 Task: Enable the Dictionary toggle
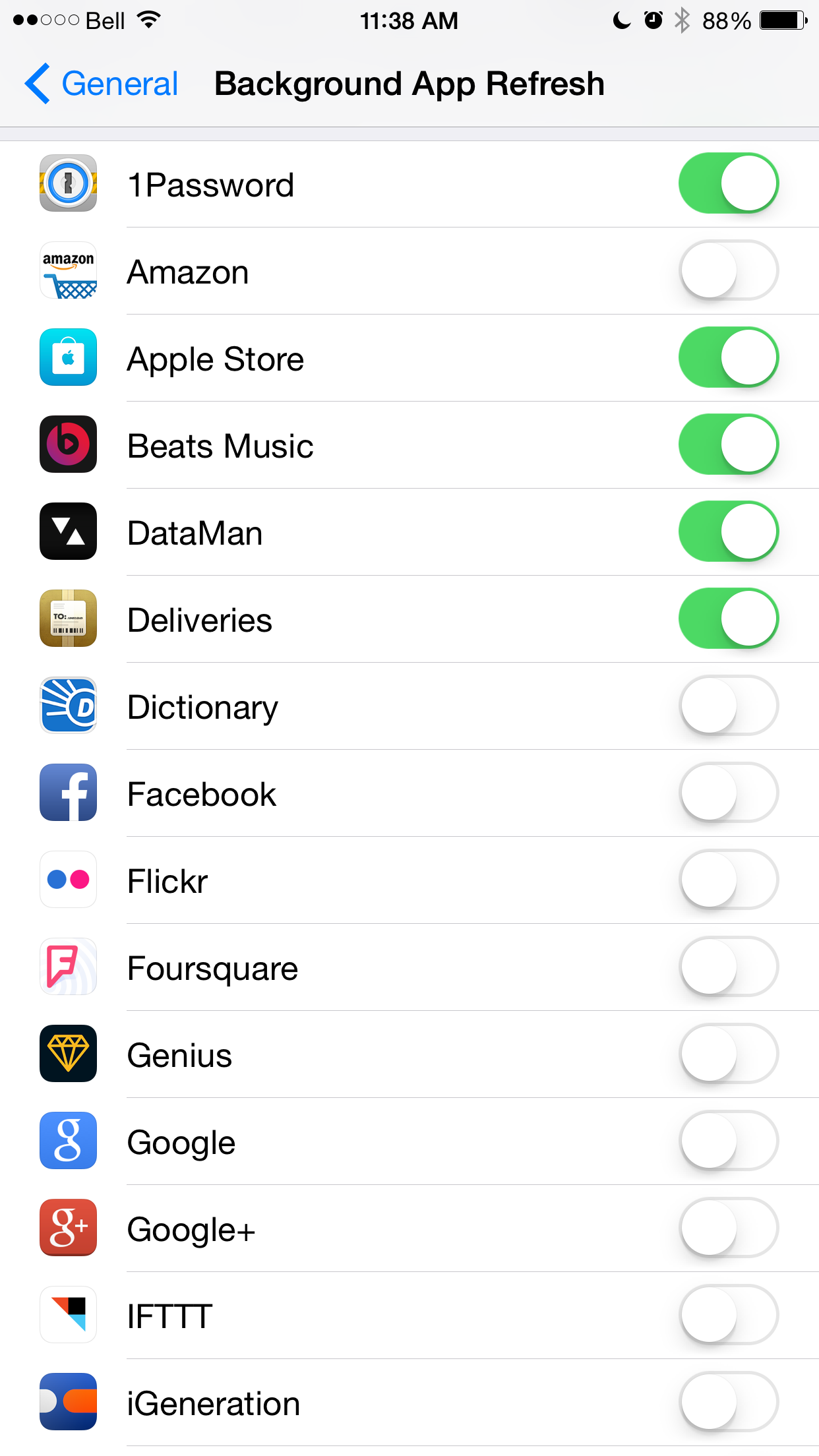pos(729,706)
